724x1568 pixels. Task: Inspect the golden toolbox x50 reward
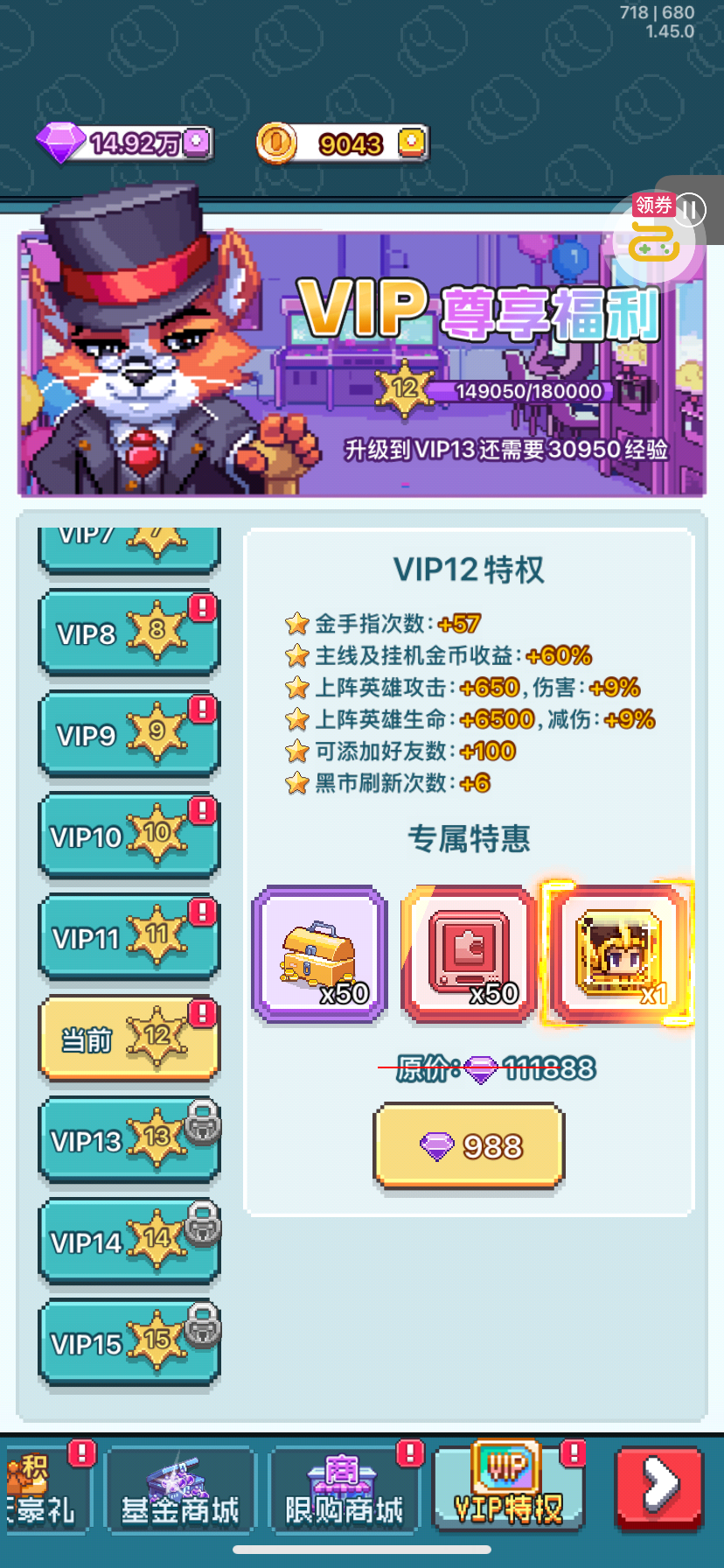click(320, 954)
